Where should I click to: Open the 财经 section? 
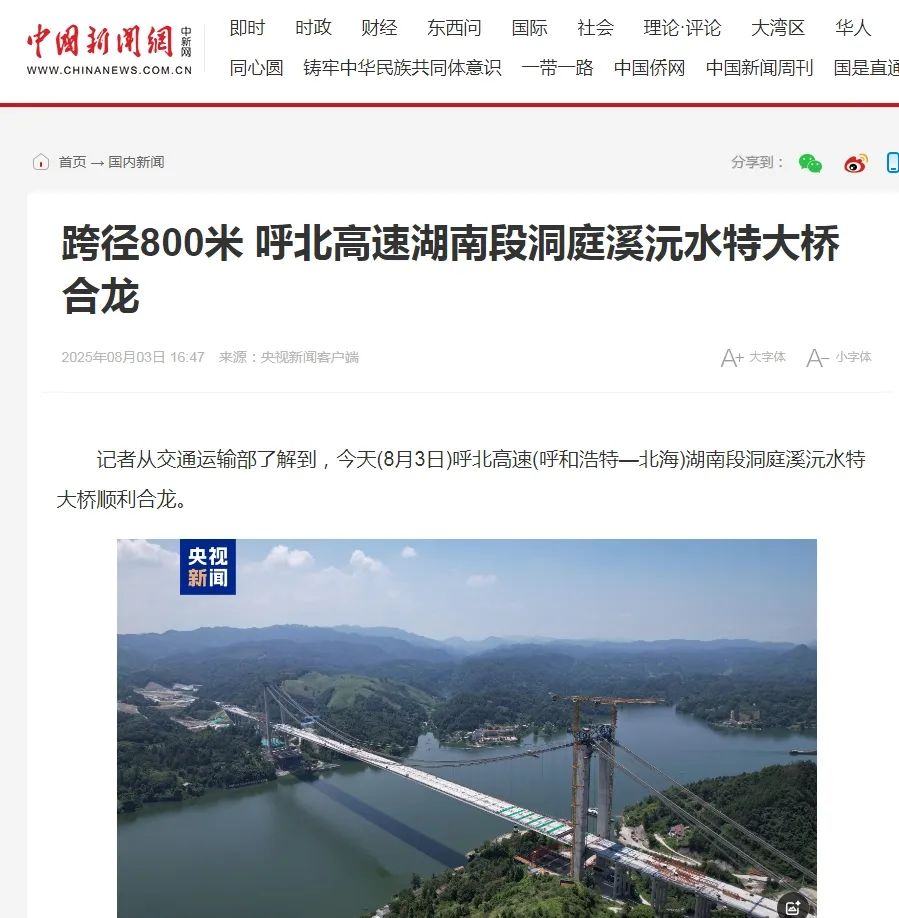379,28
